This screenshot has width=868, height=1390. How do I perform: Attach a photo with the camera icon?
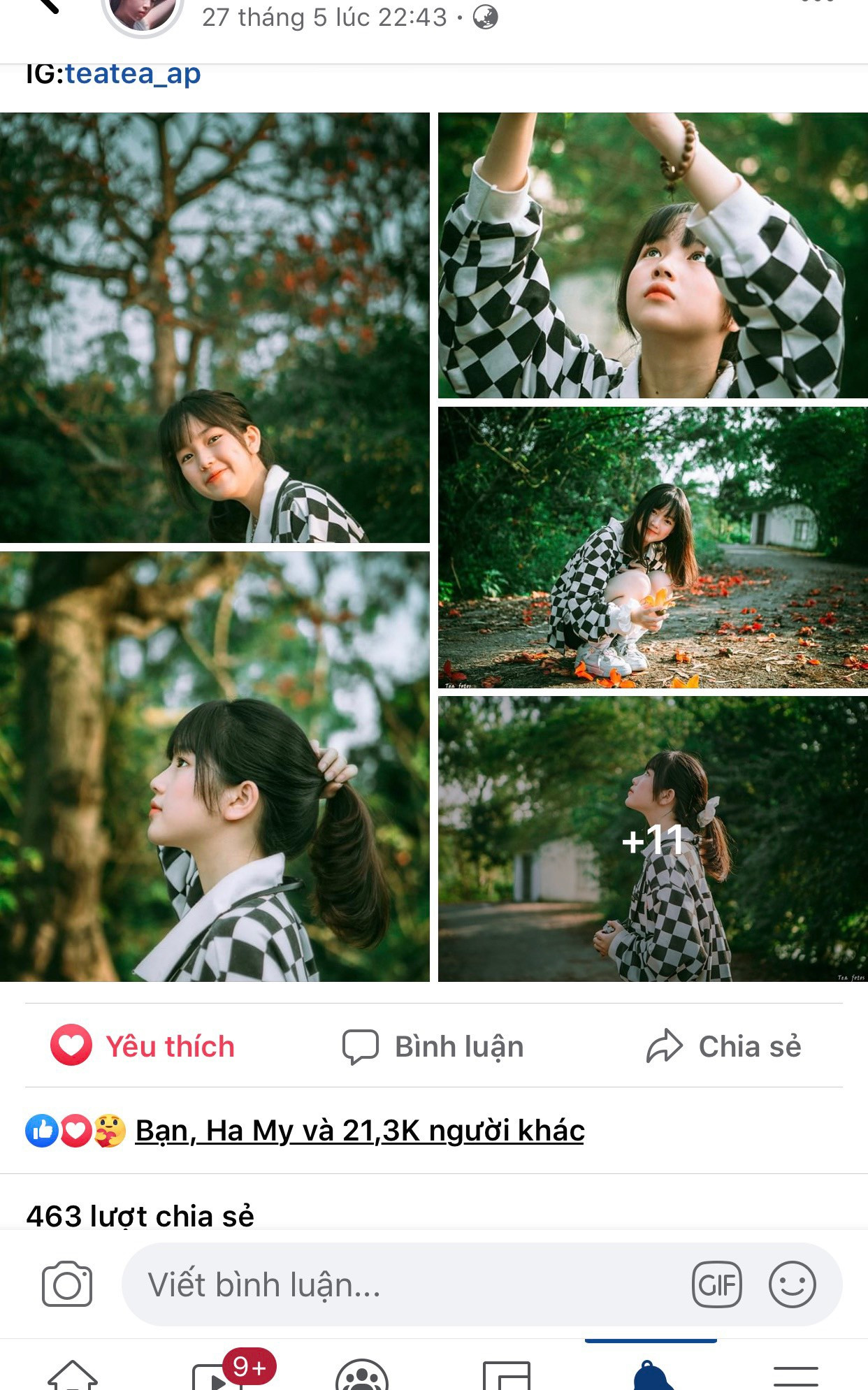(x=67, y=1284)
